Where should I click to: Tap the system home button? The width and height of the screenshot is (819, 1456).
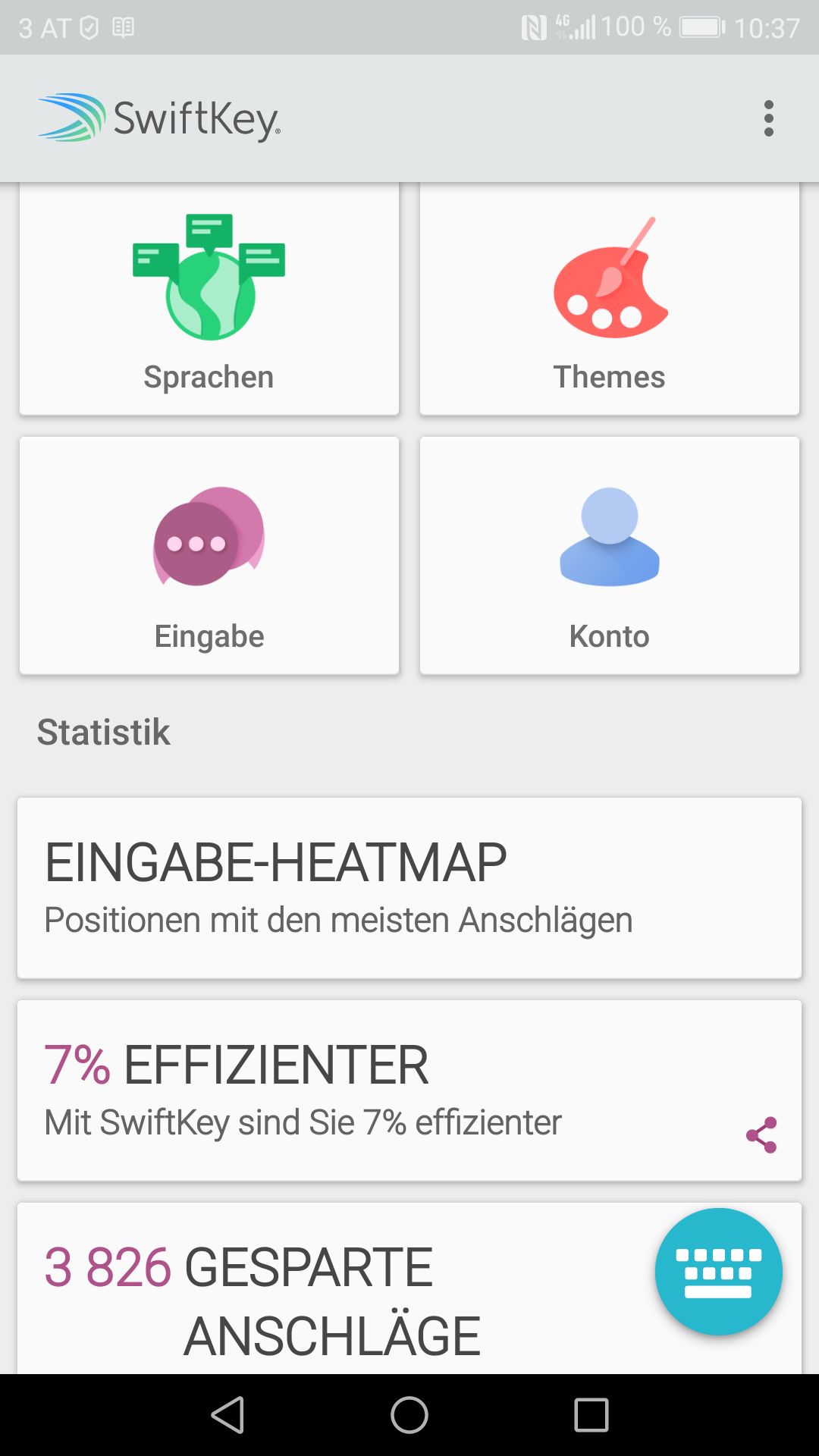click(409, 1415)
